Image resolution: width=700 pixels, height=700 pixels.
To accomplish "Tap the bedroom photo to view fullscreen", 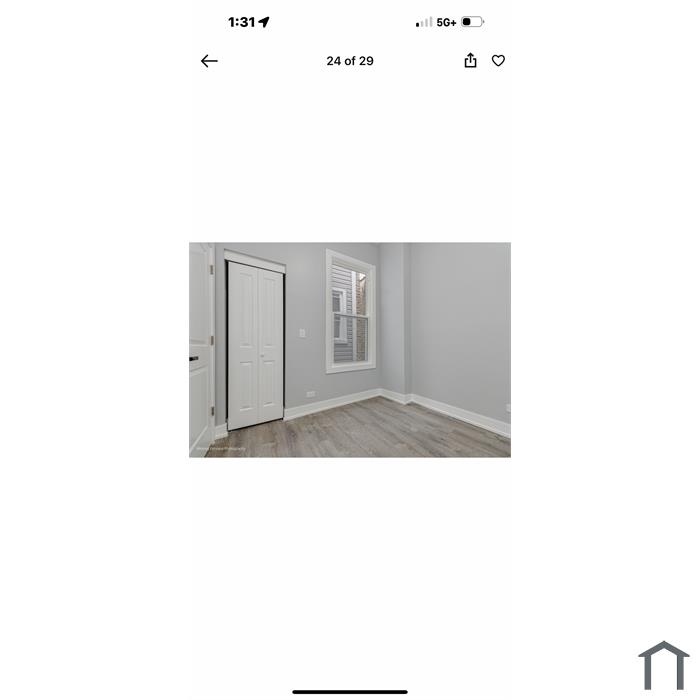I will pyautogui.click(x=350, y=350).
